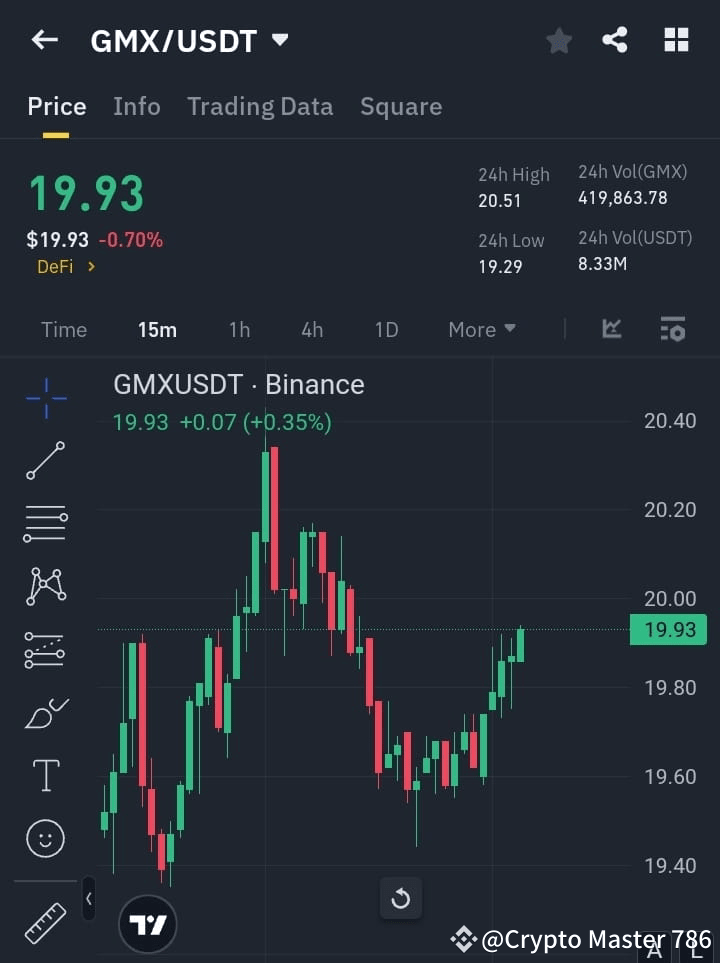
Task: Select the 1h interval tab
Action: pyautogui.click(x=239, y=329)
